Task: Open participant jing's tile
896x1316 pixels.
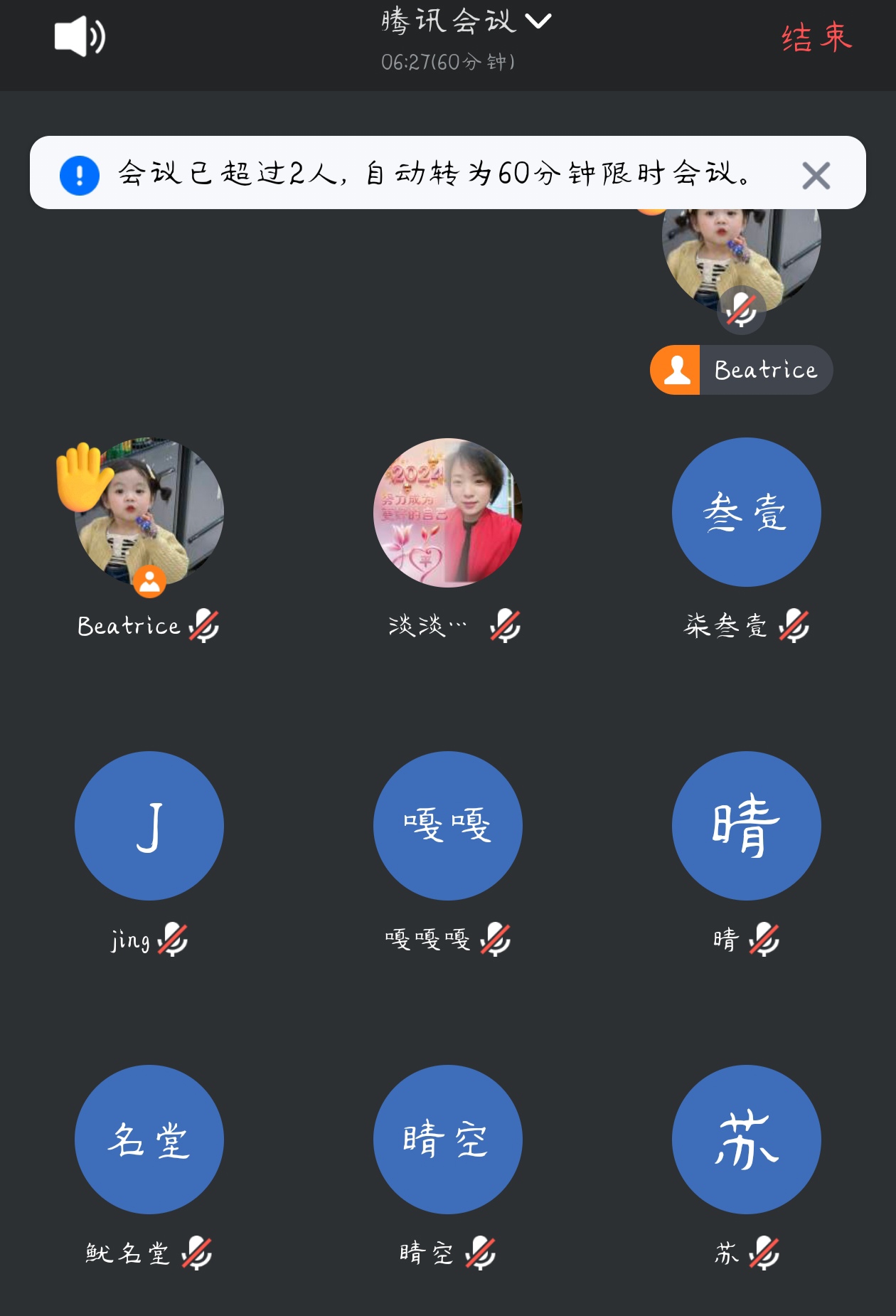Action: [149, 827]
